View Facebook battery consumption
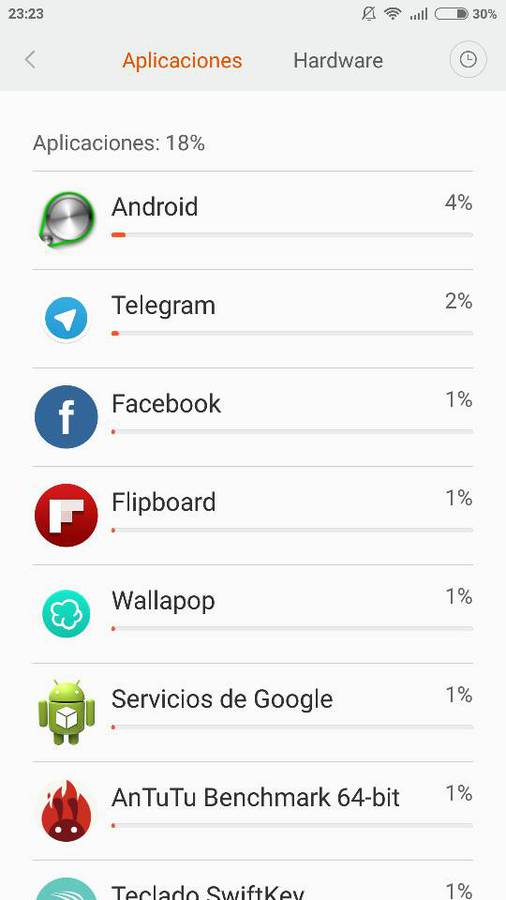506x900 pixels. pos(253,417)
